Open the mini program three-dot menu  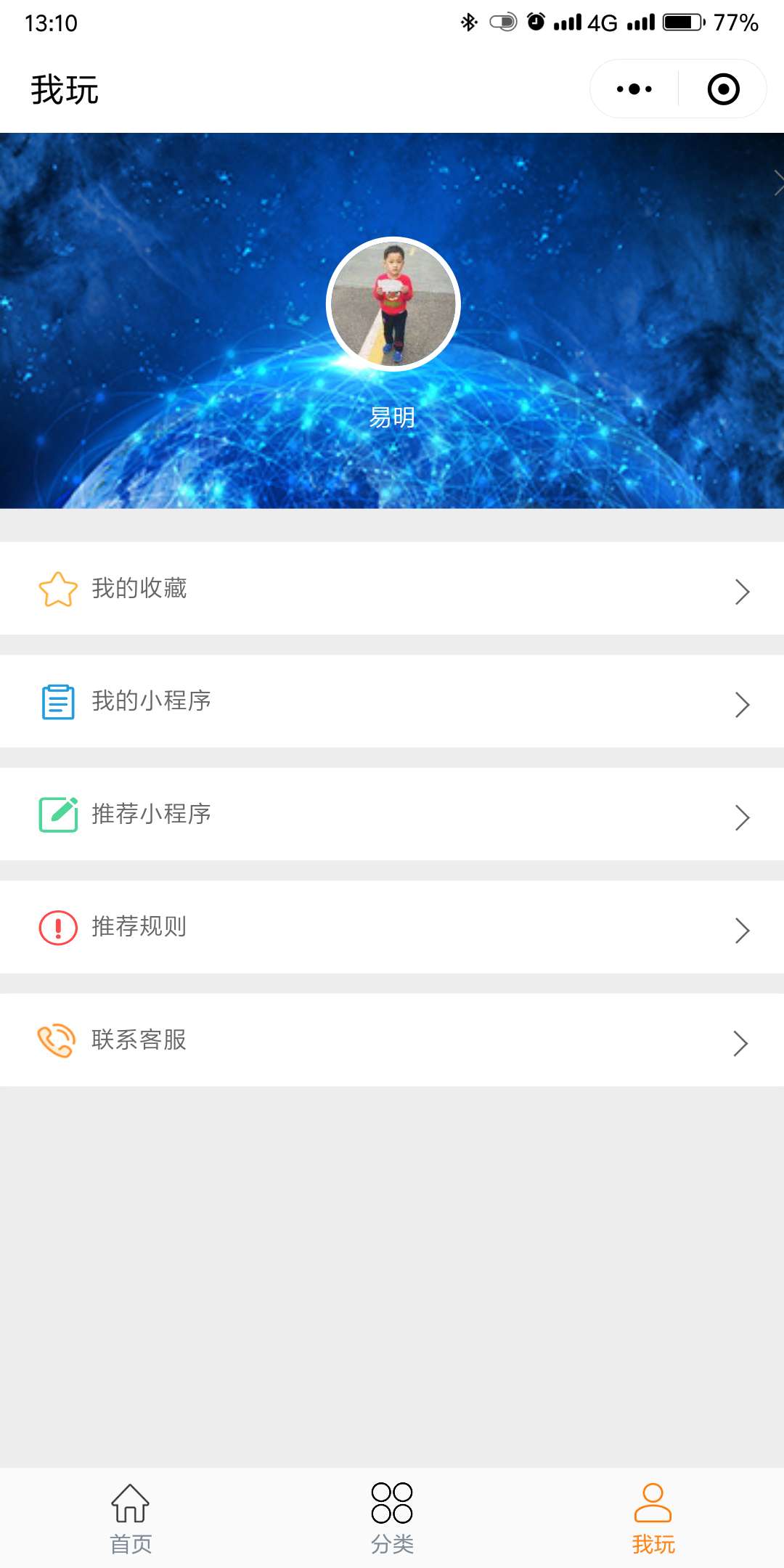click(x=634, y=89)
